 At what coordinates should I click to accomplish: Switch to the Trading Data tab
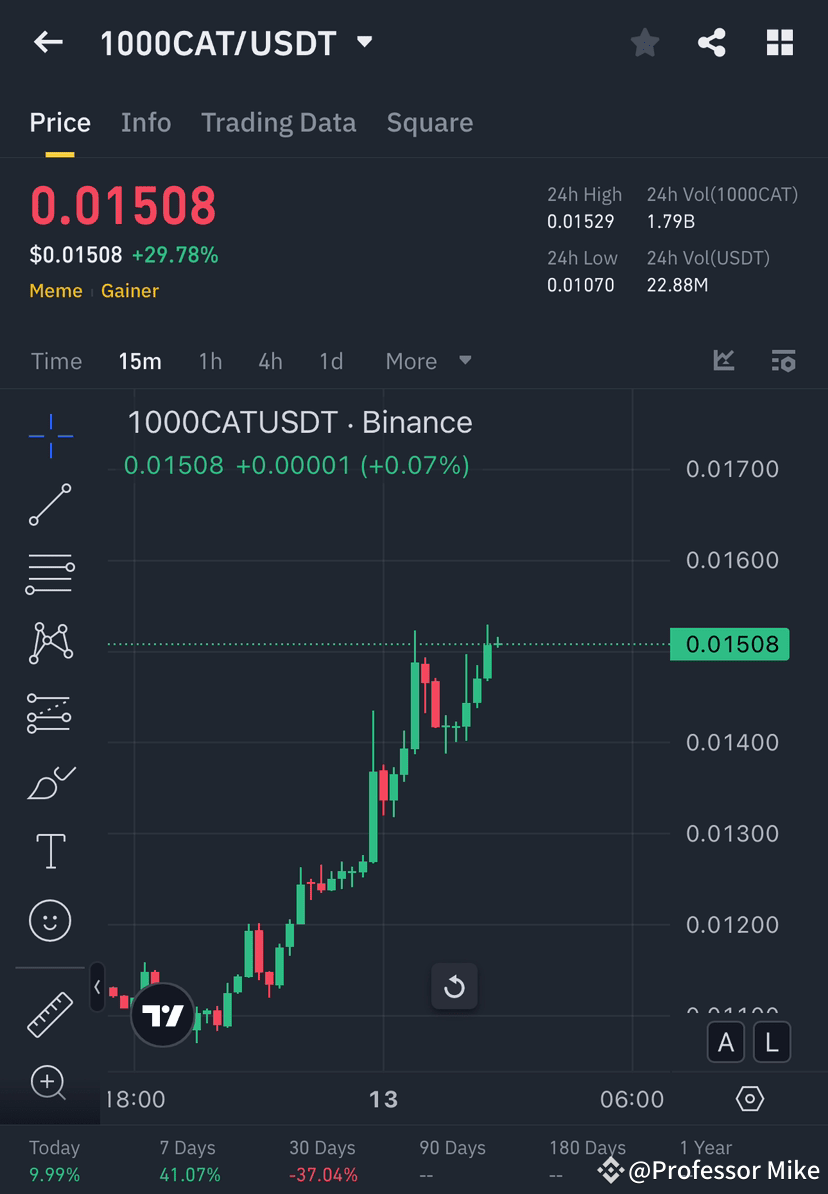click(278, 122)
